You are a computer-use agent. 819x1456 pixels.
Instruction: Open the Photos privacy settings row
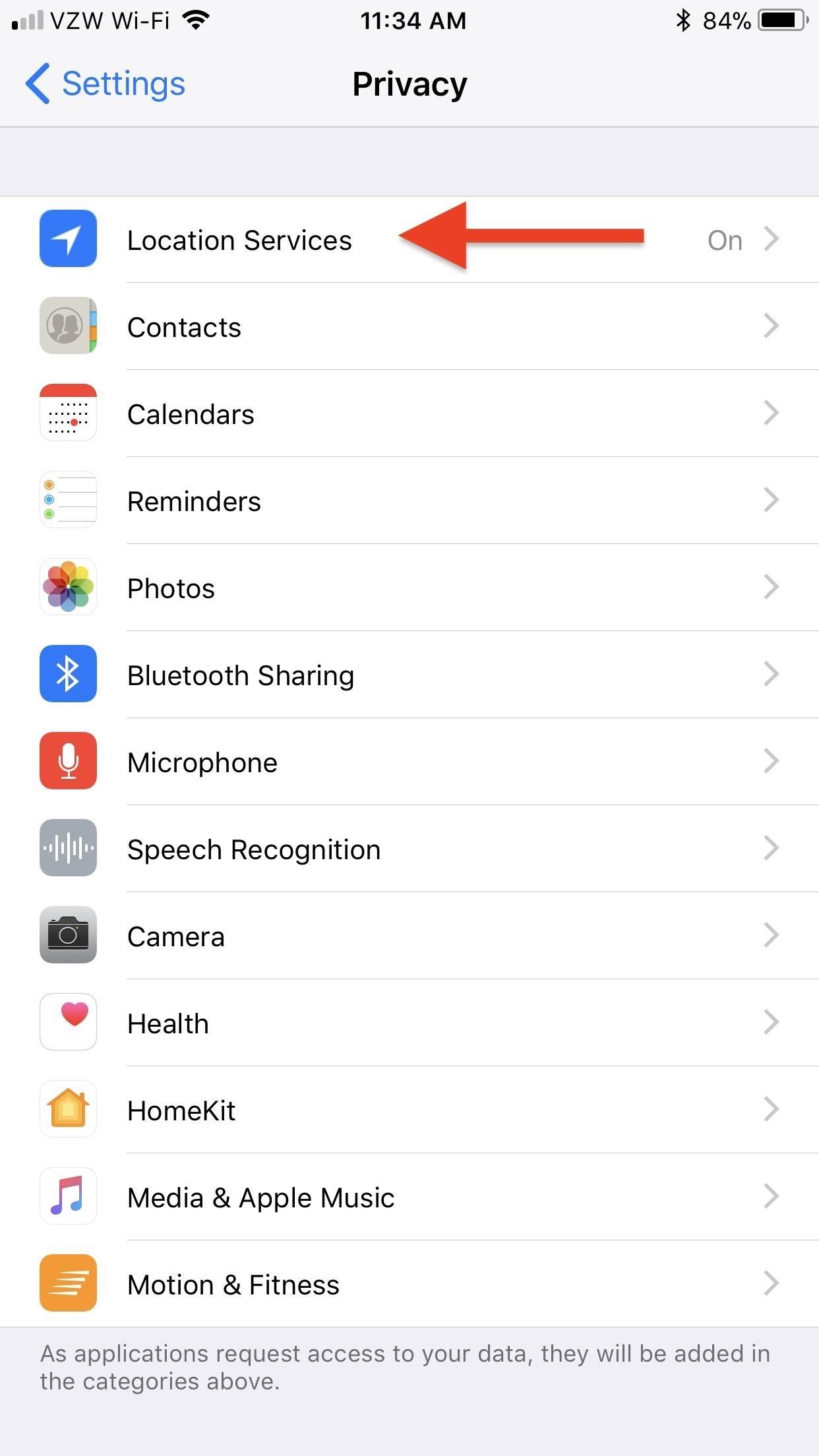(x=409, y=587)
